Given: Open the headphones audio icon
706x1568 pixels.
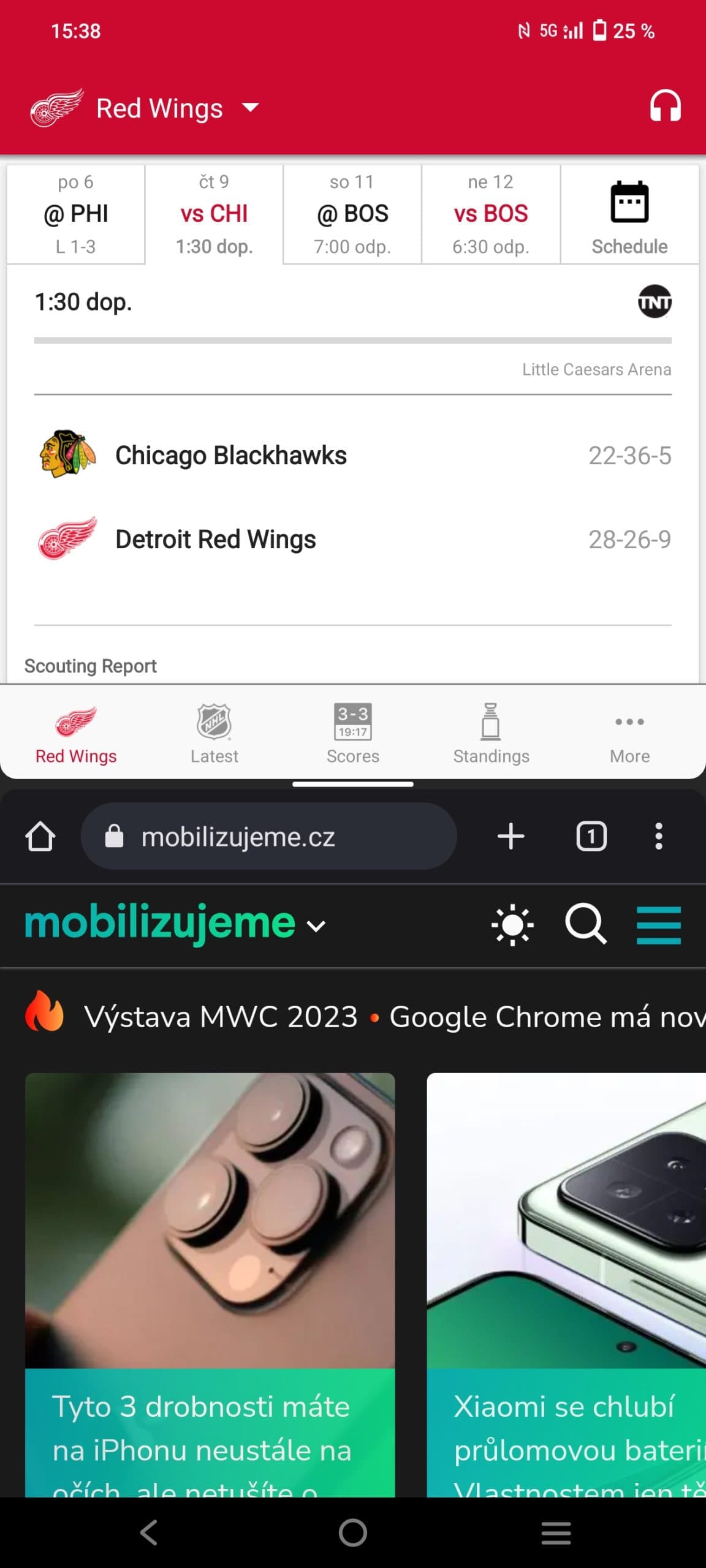Looking at the screenshot, I should pos(665,107).
